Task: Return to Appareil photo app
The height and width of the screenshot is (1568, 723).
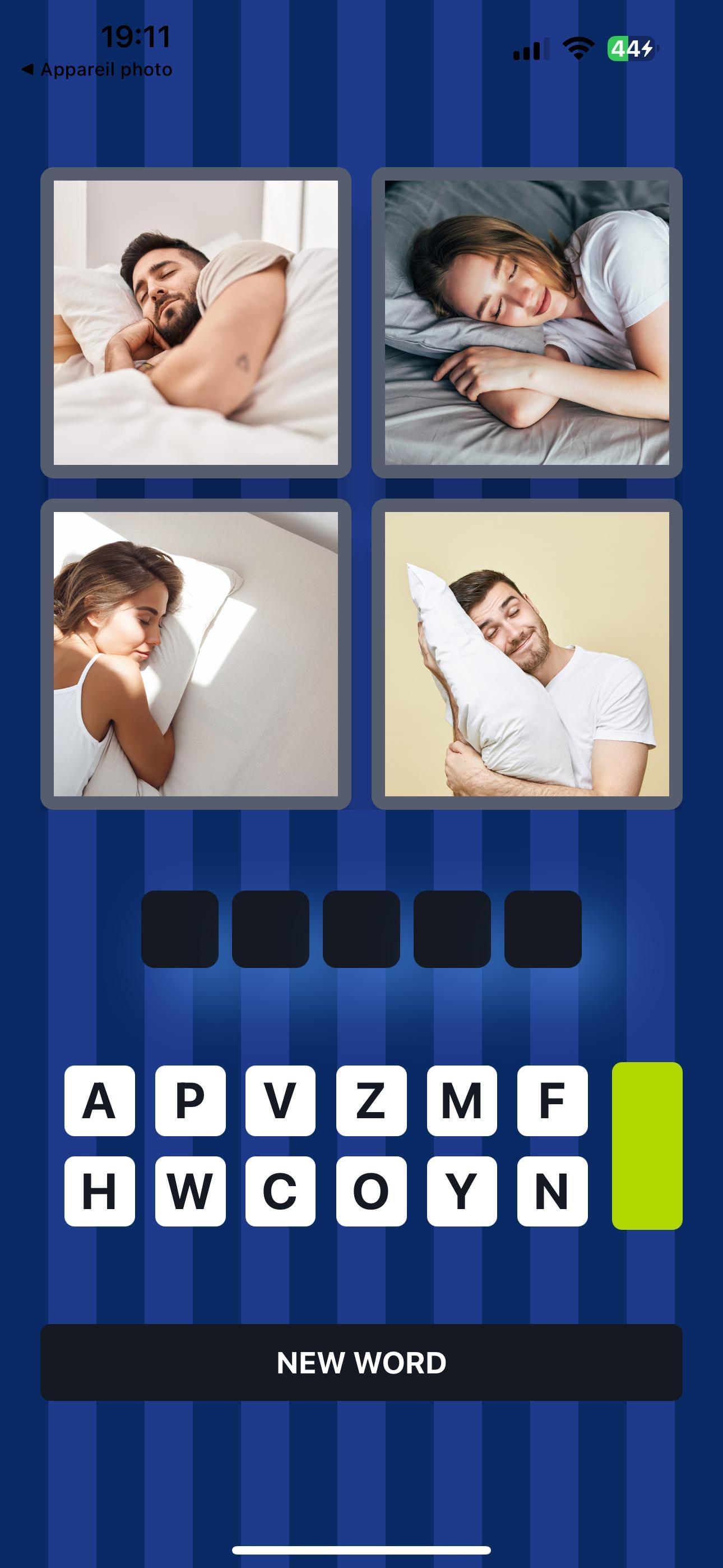Action: coord(98,70)
